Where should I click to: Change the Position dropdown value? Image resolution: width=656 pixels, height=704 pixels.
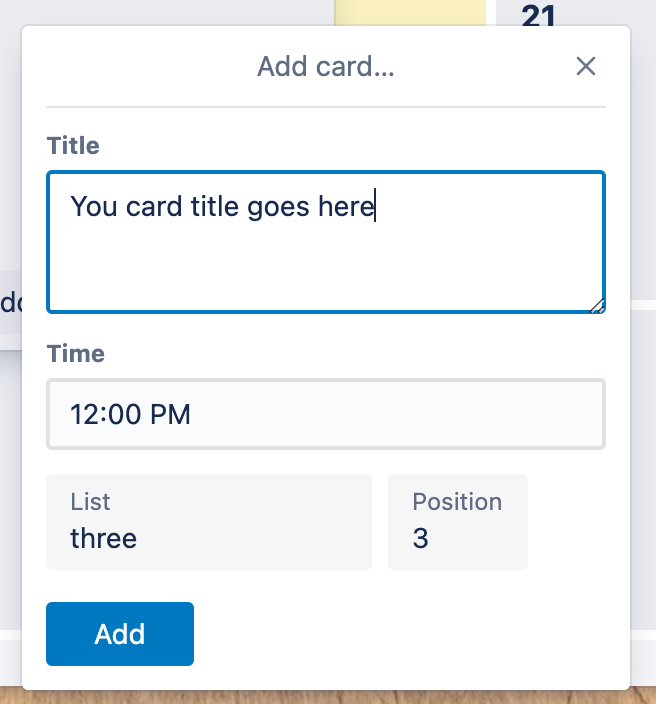coord(457,522)
